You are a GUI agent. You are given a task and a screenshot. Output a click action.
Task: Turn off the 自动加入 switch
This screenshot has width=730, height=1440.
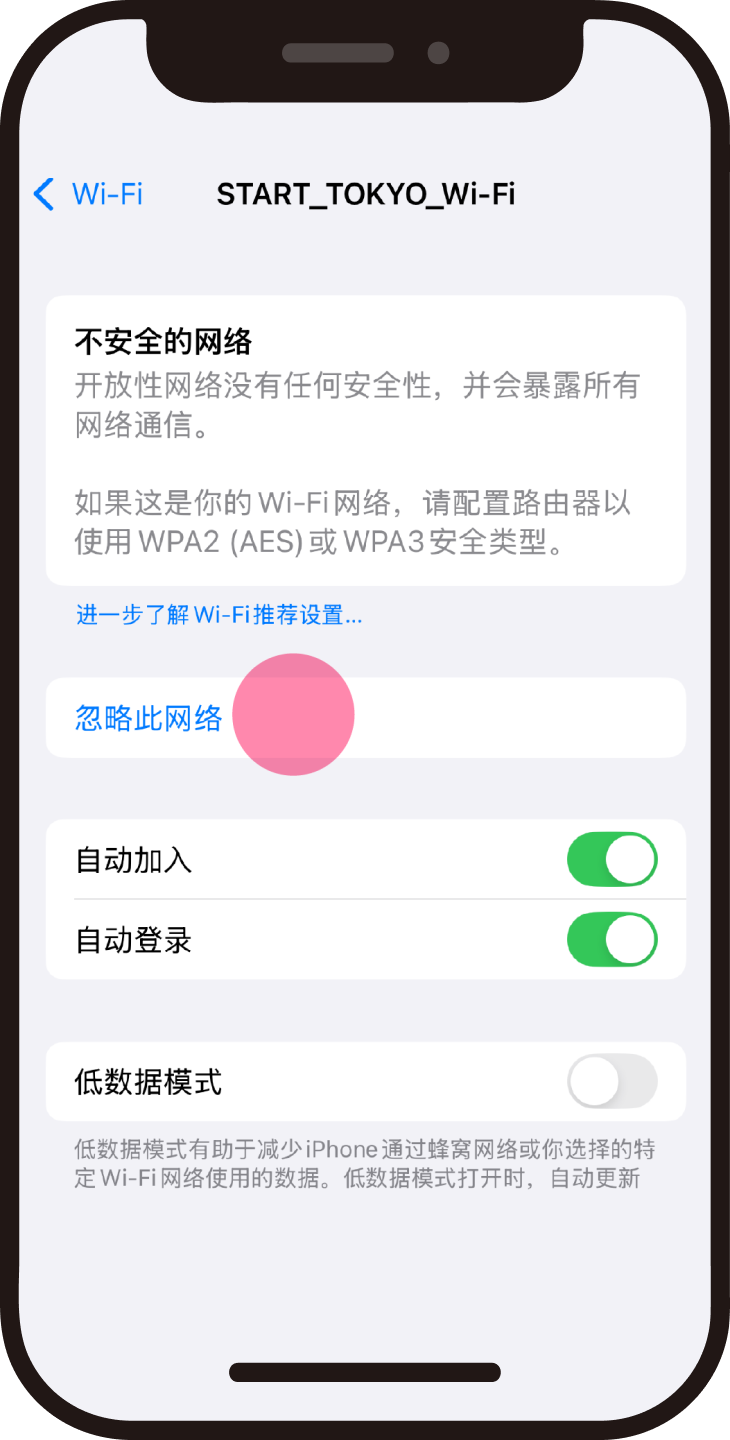pos(611,861)
